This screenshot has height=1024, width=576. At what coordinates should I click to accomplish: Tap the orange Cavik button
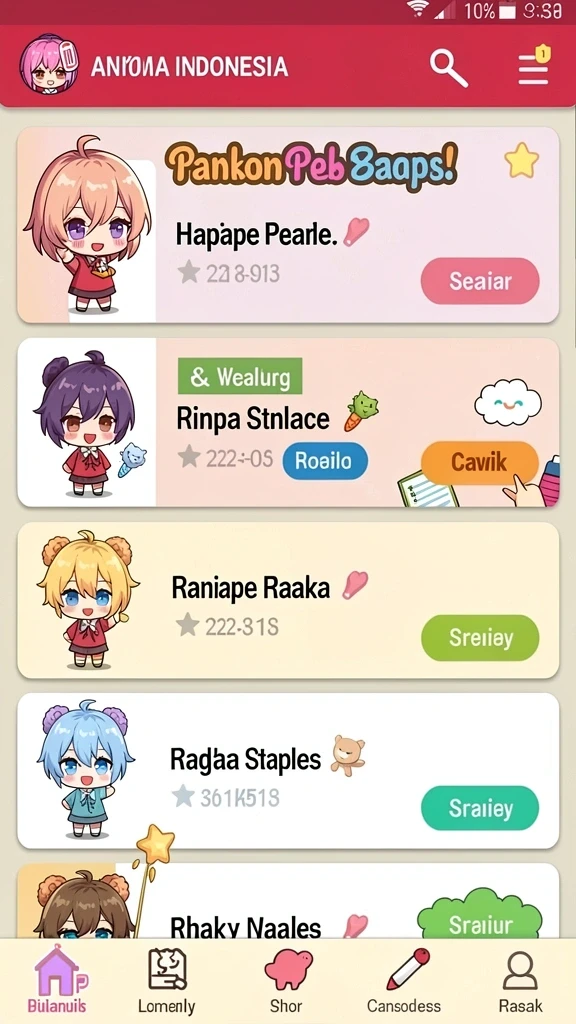[x=480, y=462]
